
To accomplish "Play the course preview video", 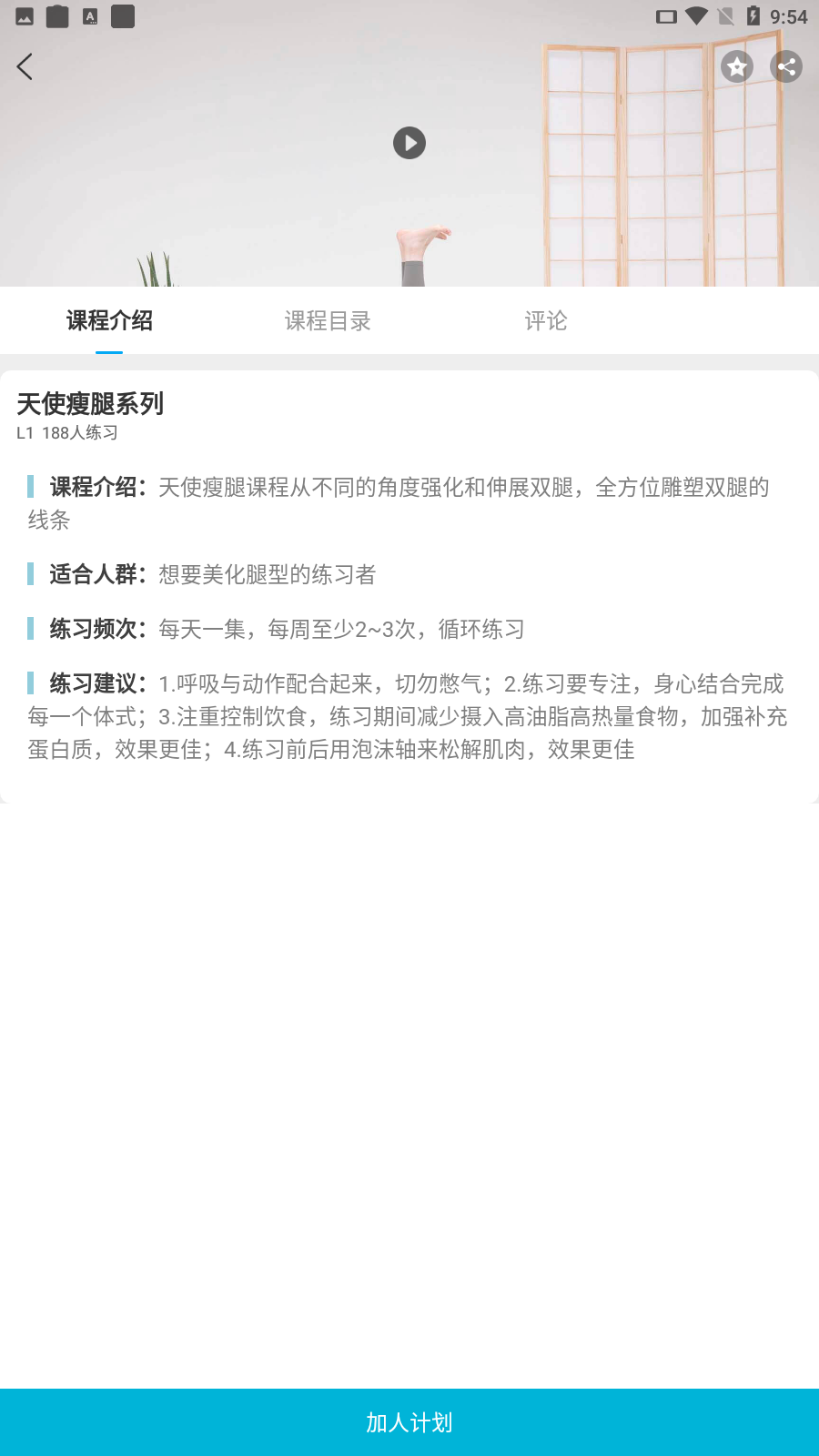I will (x=409, y=143).
